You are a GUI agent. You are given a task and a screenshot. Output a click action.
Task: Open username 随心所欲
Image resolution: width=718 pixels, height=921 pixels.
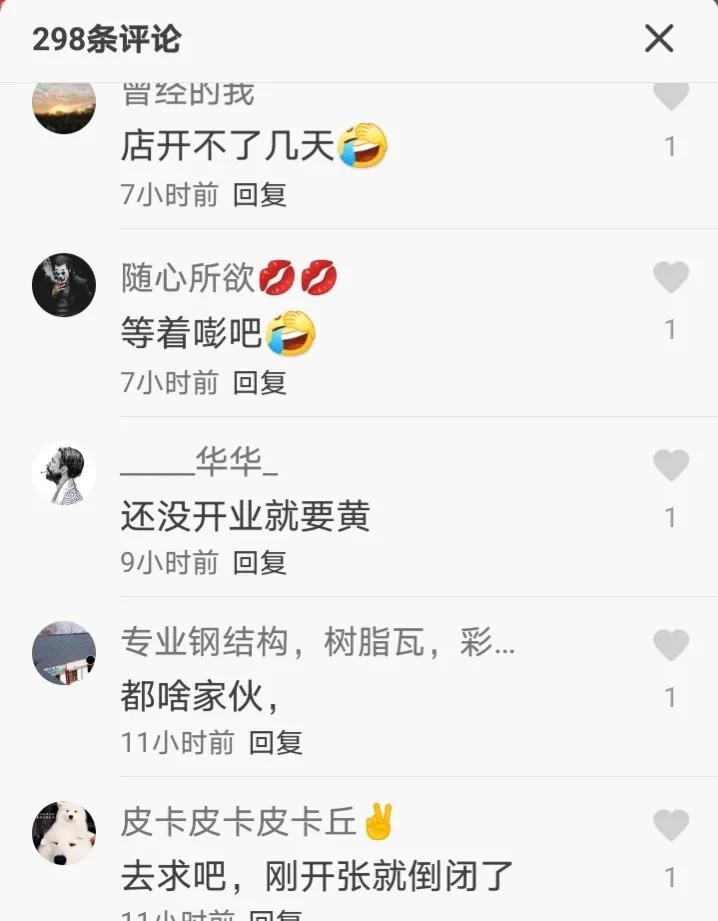coord(188,278)
